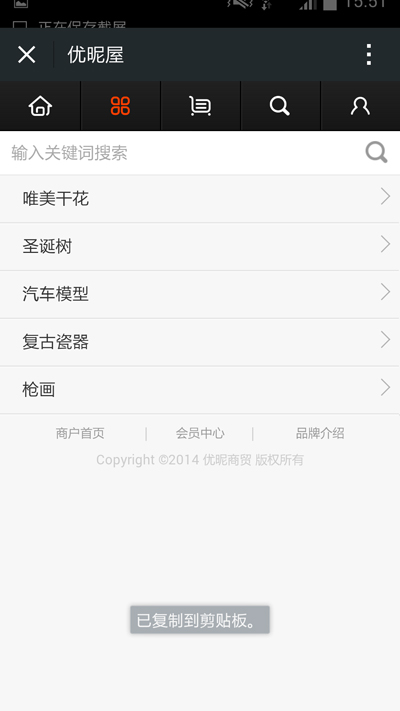Switch to the search tab
This screenshot has height=711, width=400.
pyautogui.click(x=280, y=106)
